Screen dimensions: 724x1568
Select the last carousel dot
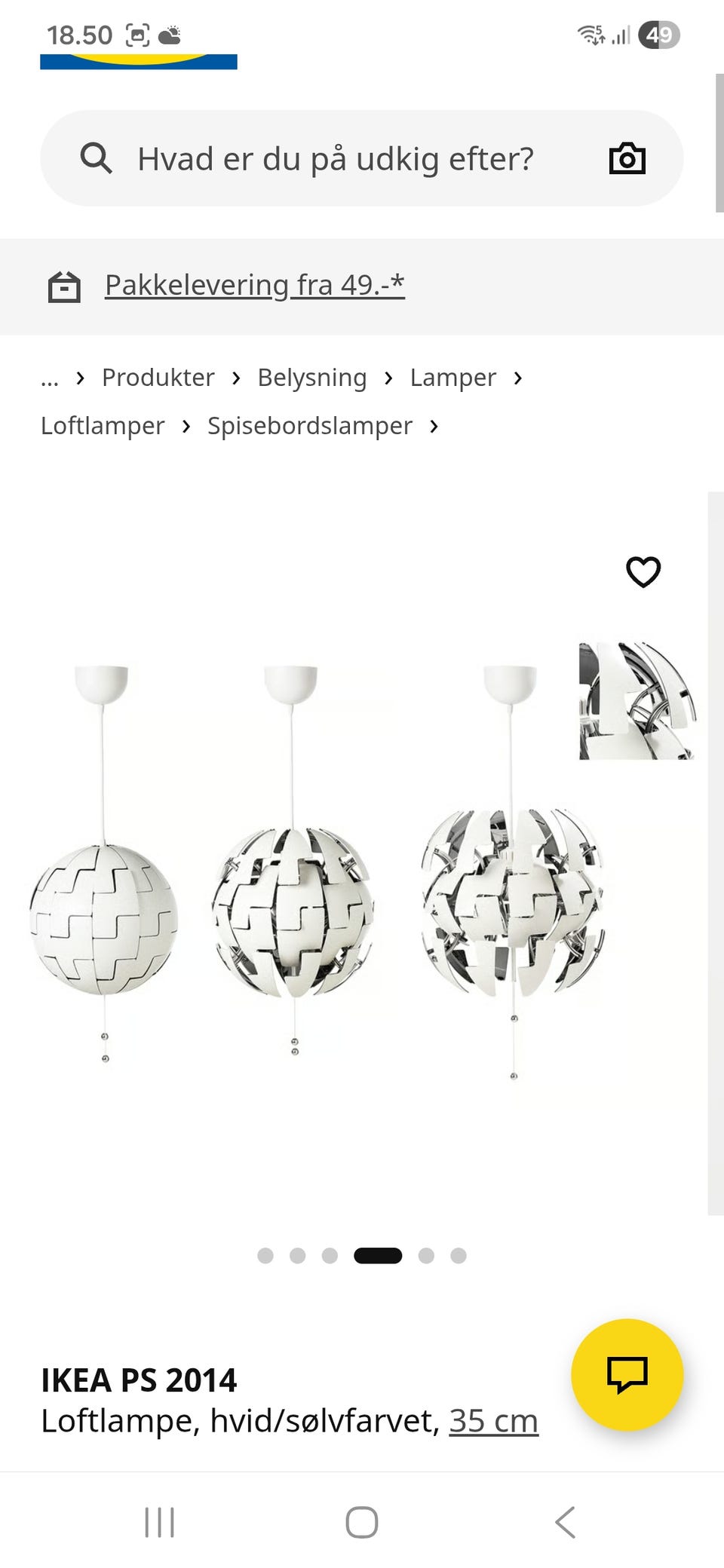(x=459, y=1255)
